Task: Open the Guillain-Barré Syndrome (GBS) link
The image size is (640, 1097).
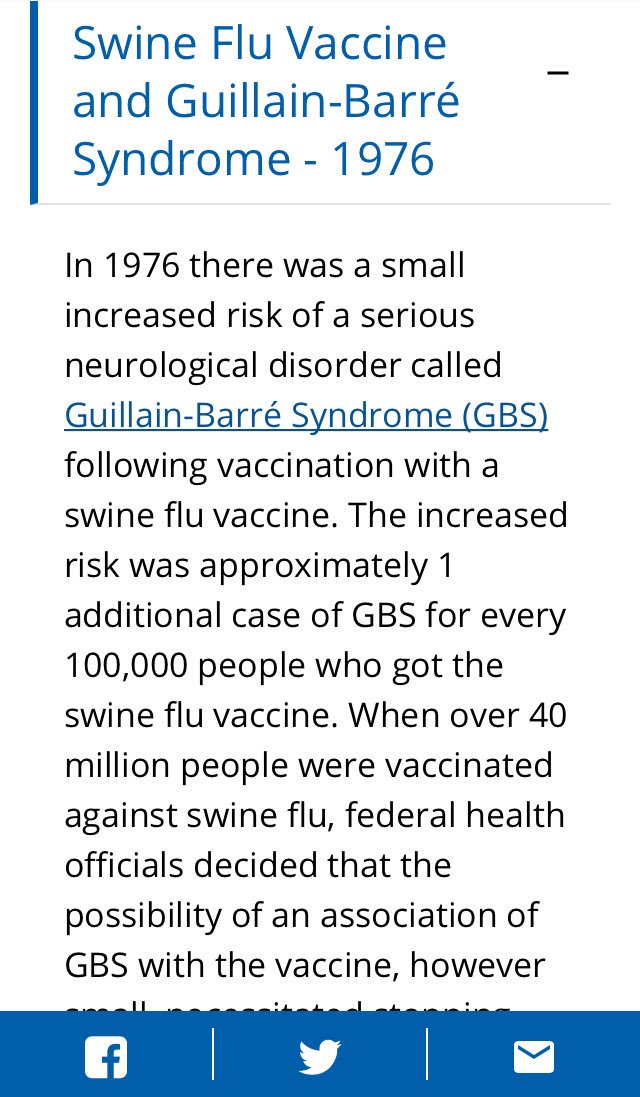Action: click(306, 415)
